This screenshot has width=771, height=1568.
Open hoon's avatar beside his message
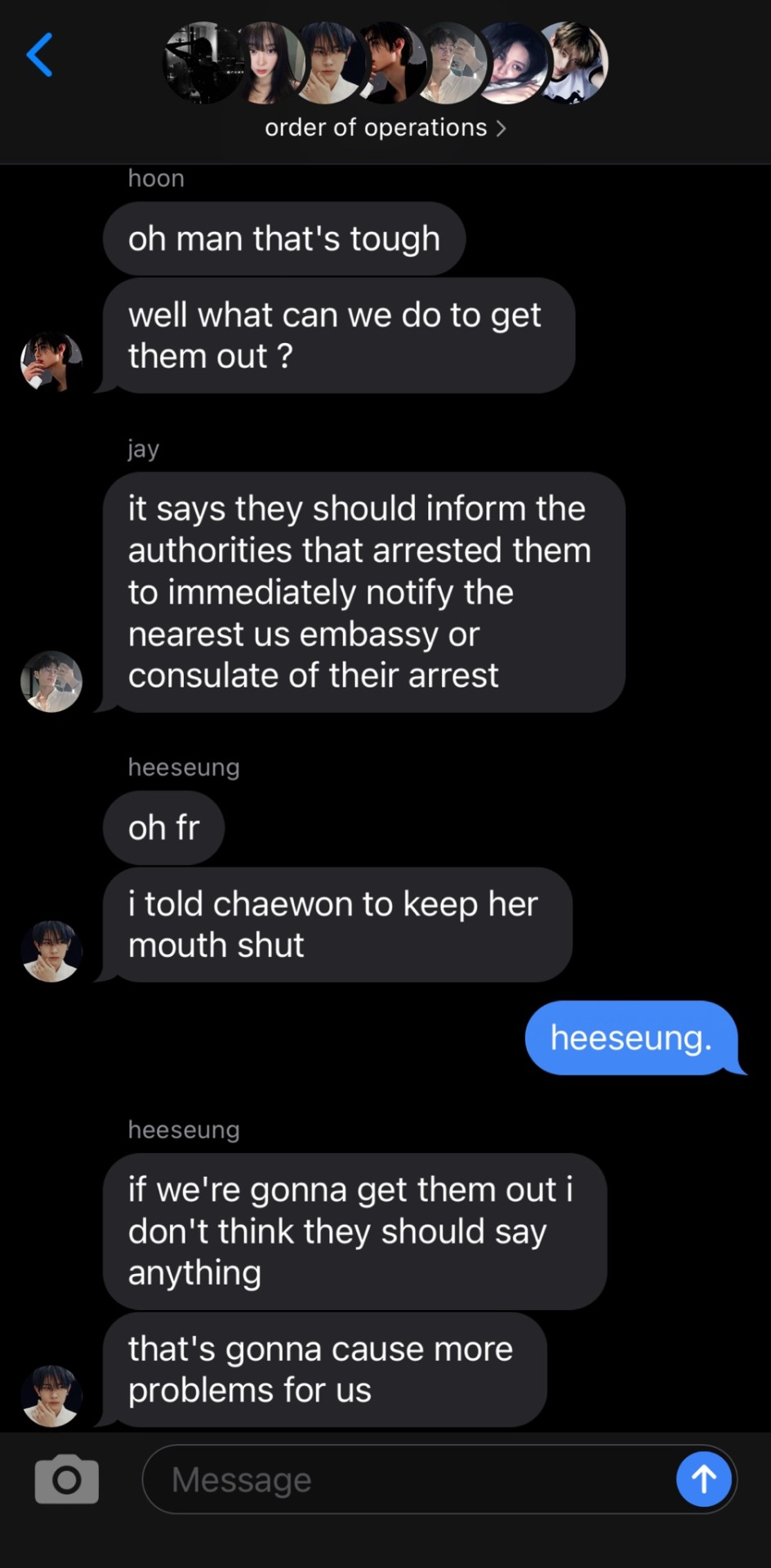click(51, 362)
